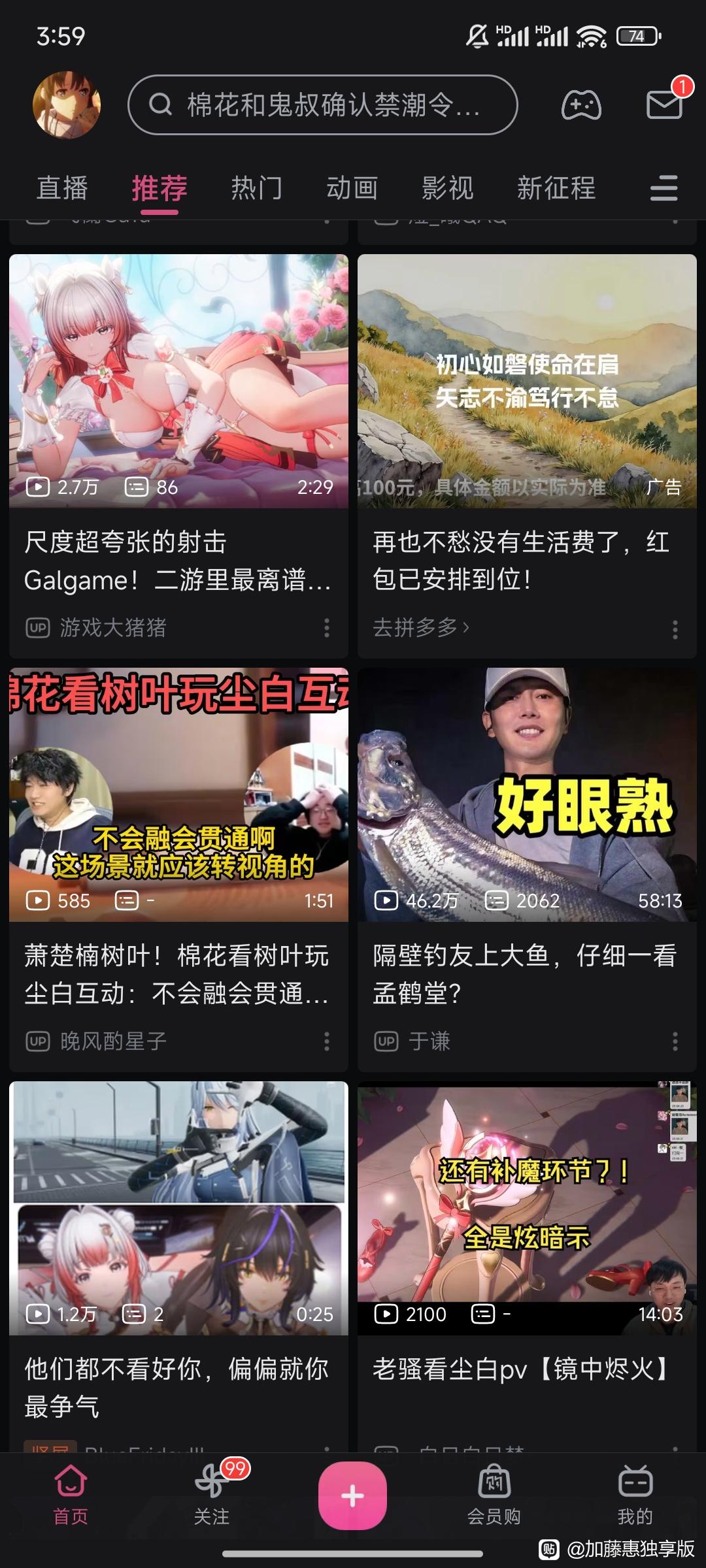Open the game center controller icon
Screen dimensions: 706x1568
[581, 105]
